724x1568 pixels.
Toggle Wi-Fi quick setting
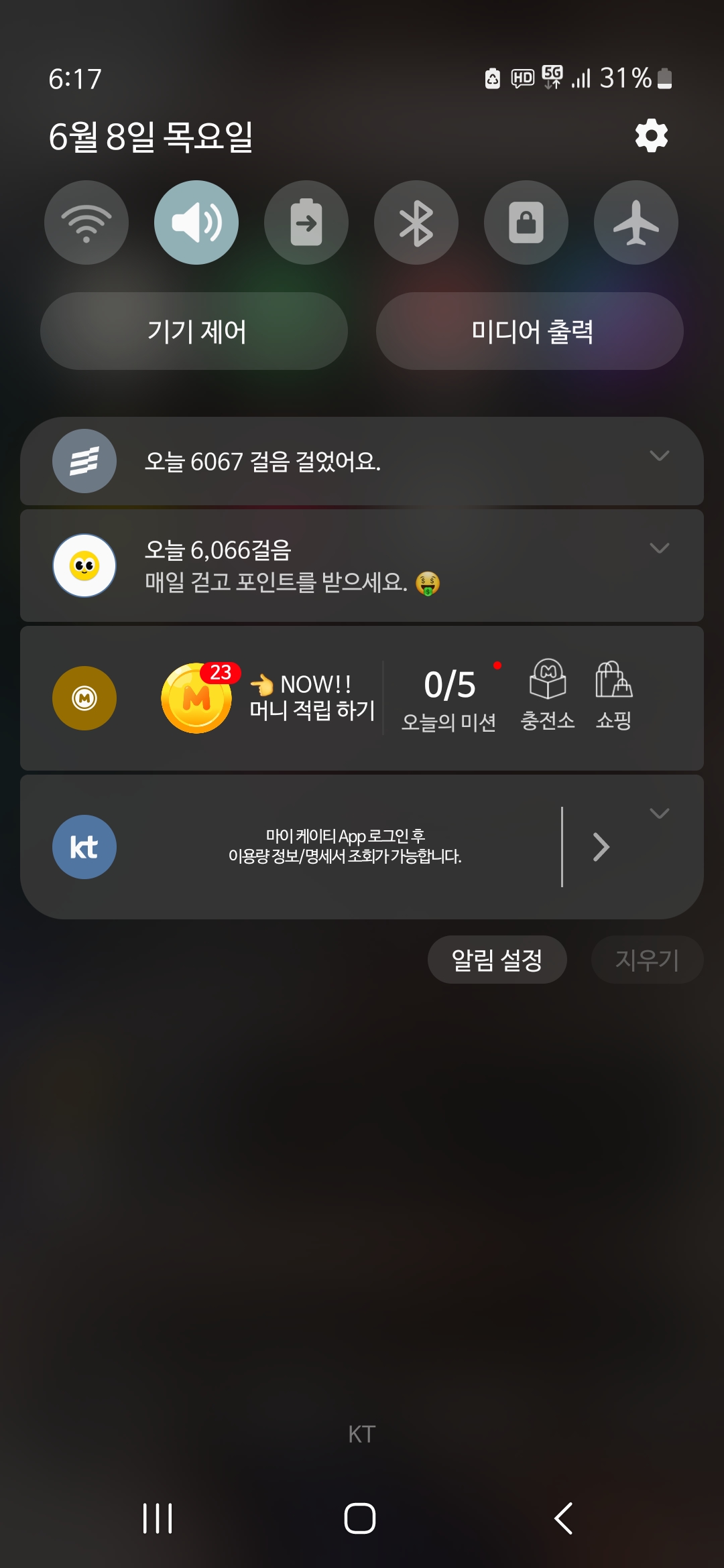86,222
